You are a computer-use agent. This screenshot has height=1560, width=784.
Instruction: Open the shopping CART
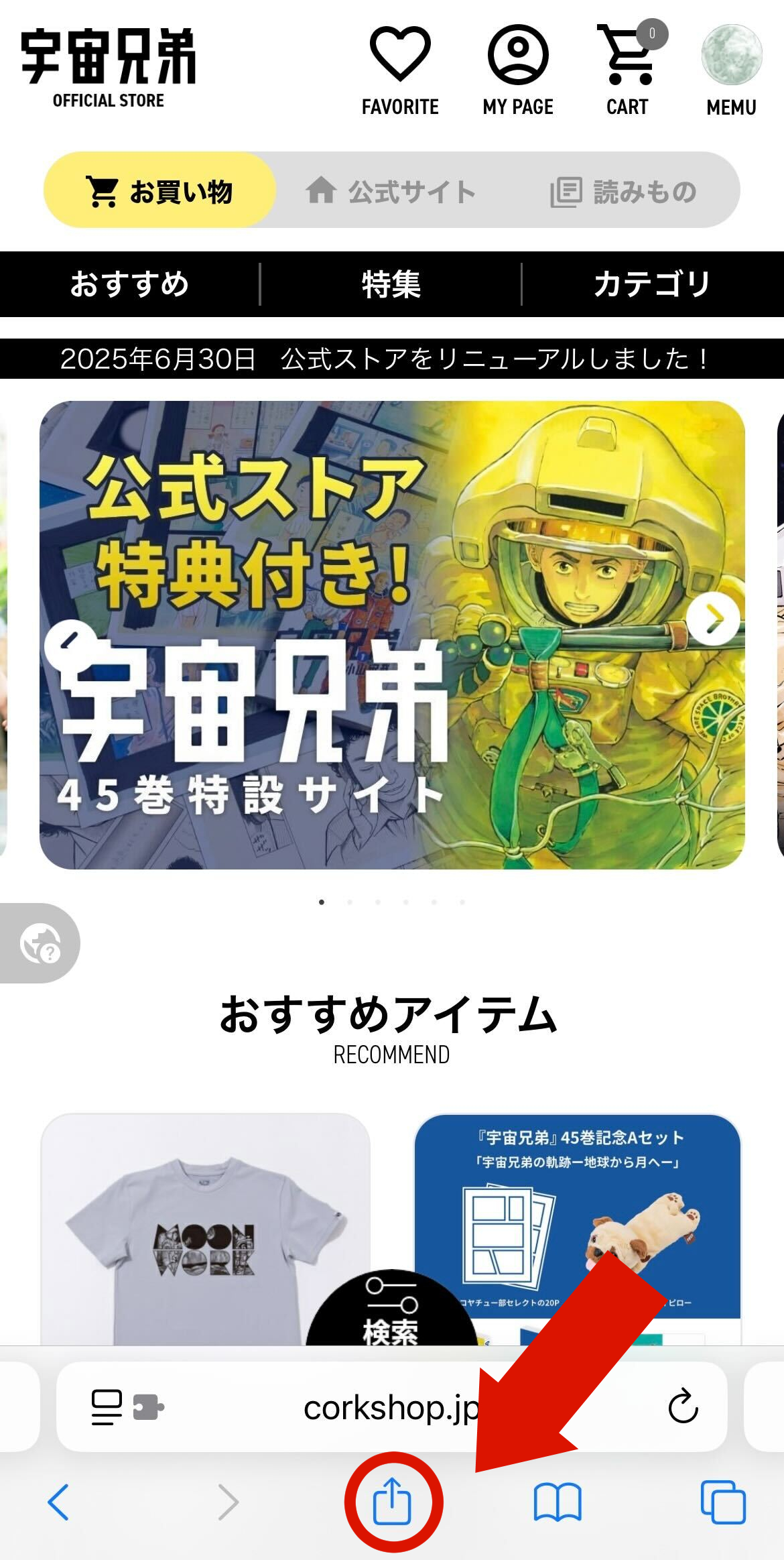[628, 70]
